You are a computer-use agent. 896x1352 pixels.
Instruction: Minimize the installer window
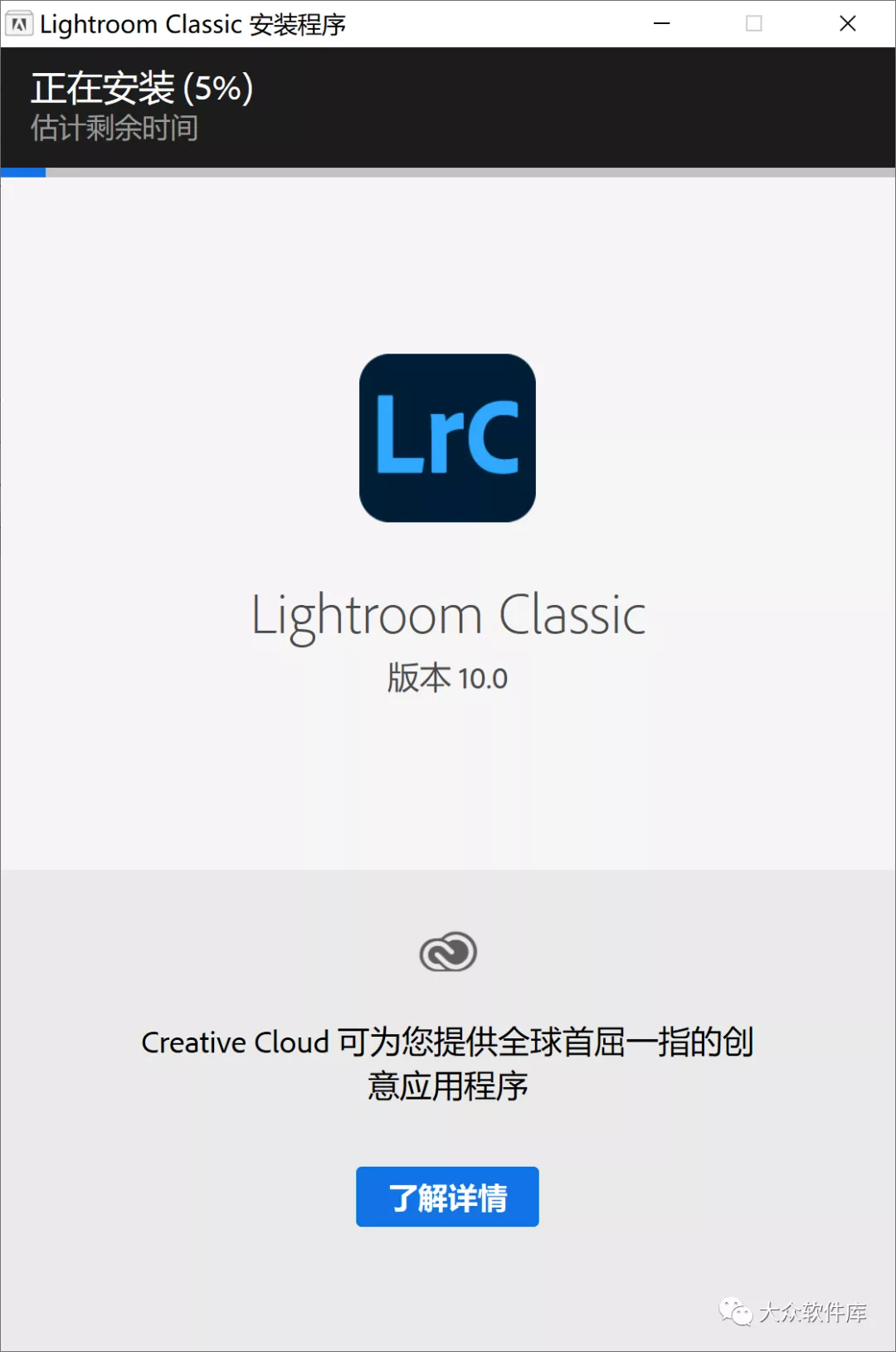click(x=661, y=23)
